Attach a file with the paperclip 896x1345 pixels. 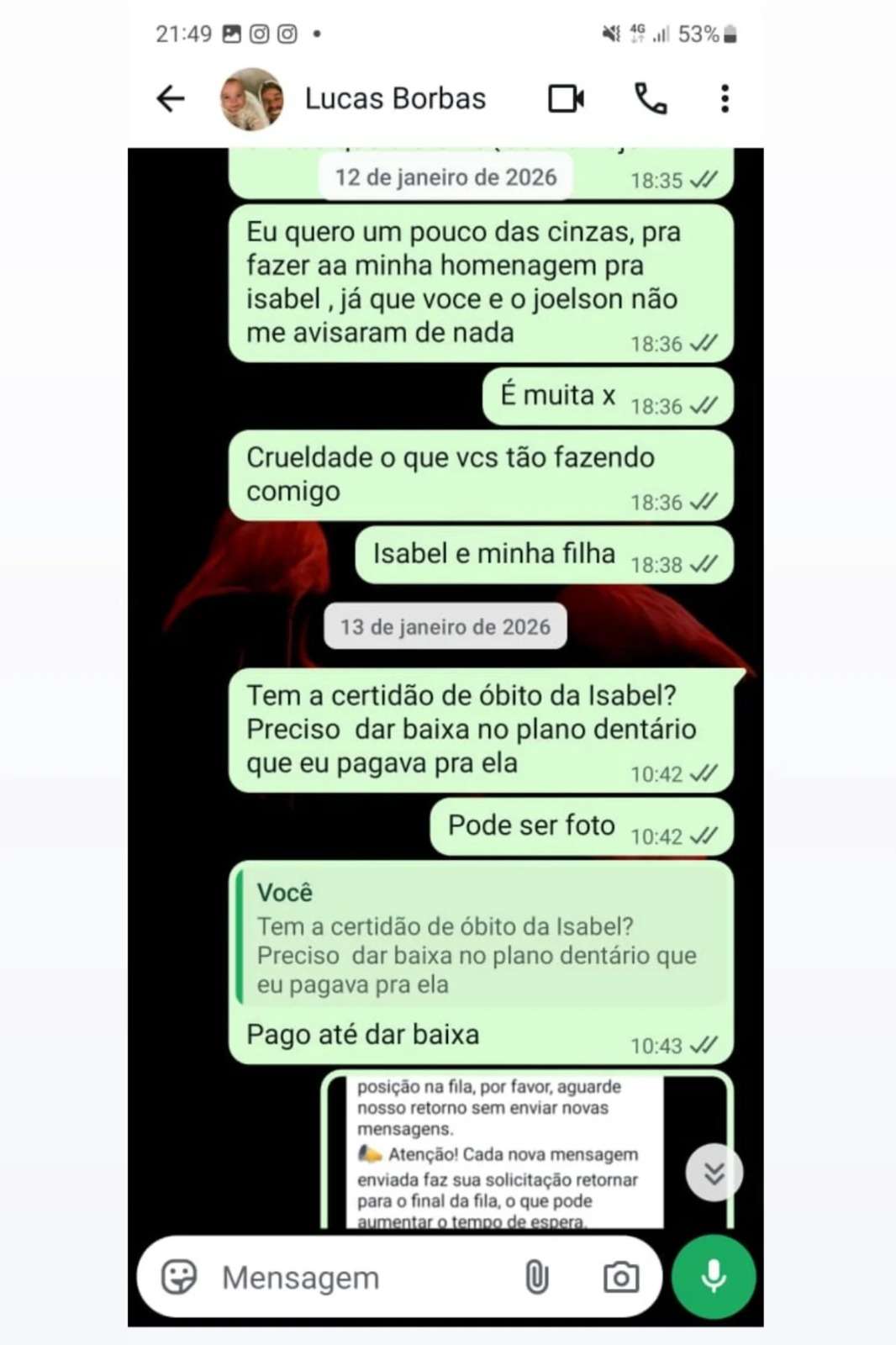click(x=536, y=1277)
